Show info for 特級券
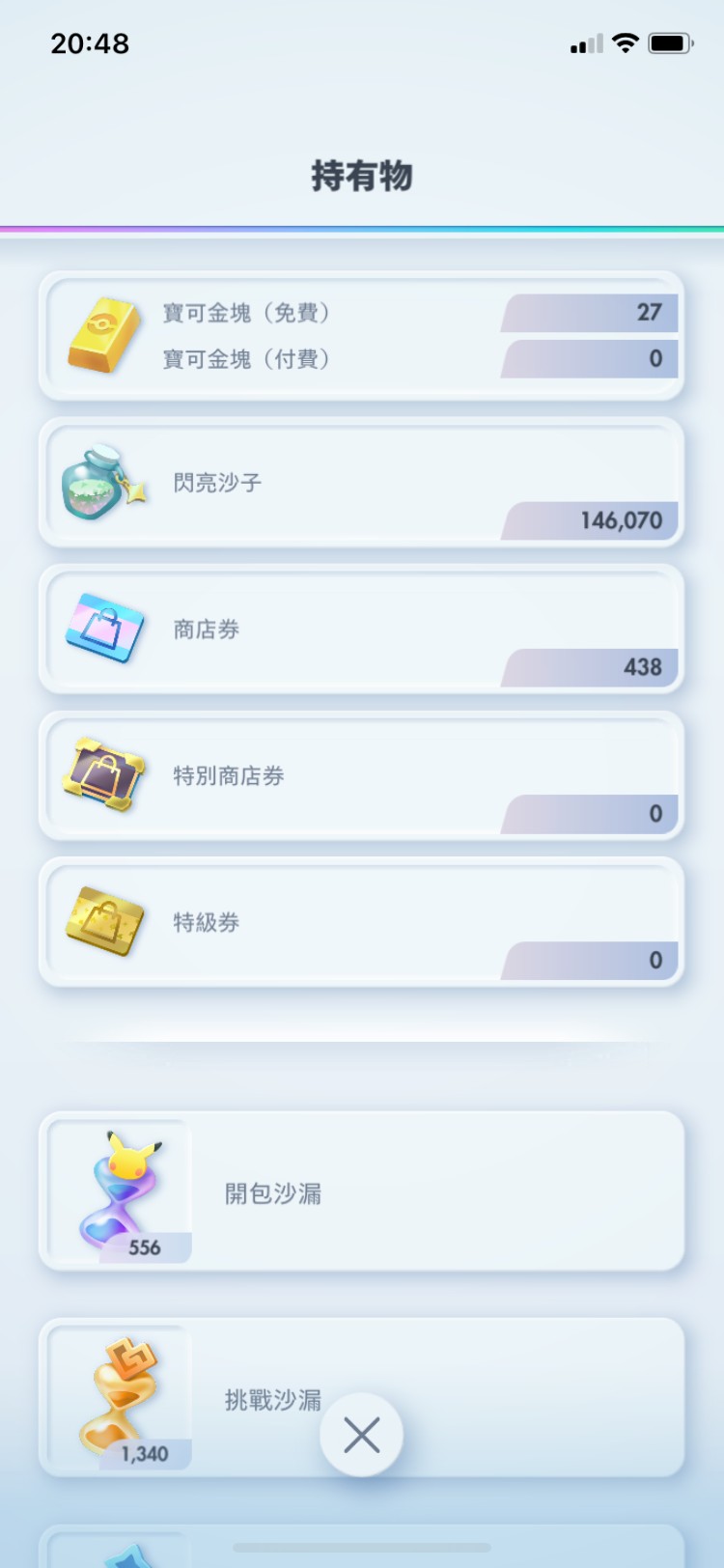The image size is (724, 1568). pyautogui.click(x=361, y=922)
